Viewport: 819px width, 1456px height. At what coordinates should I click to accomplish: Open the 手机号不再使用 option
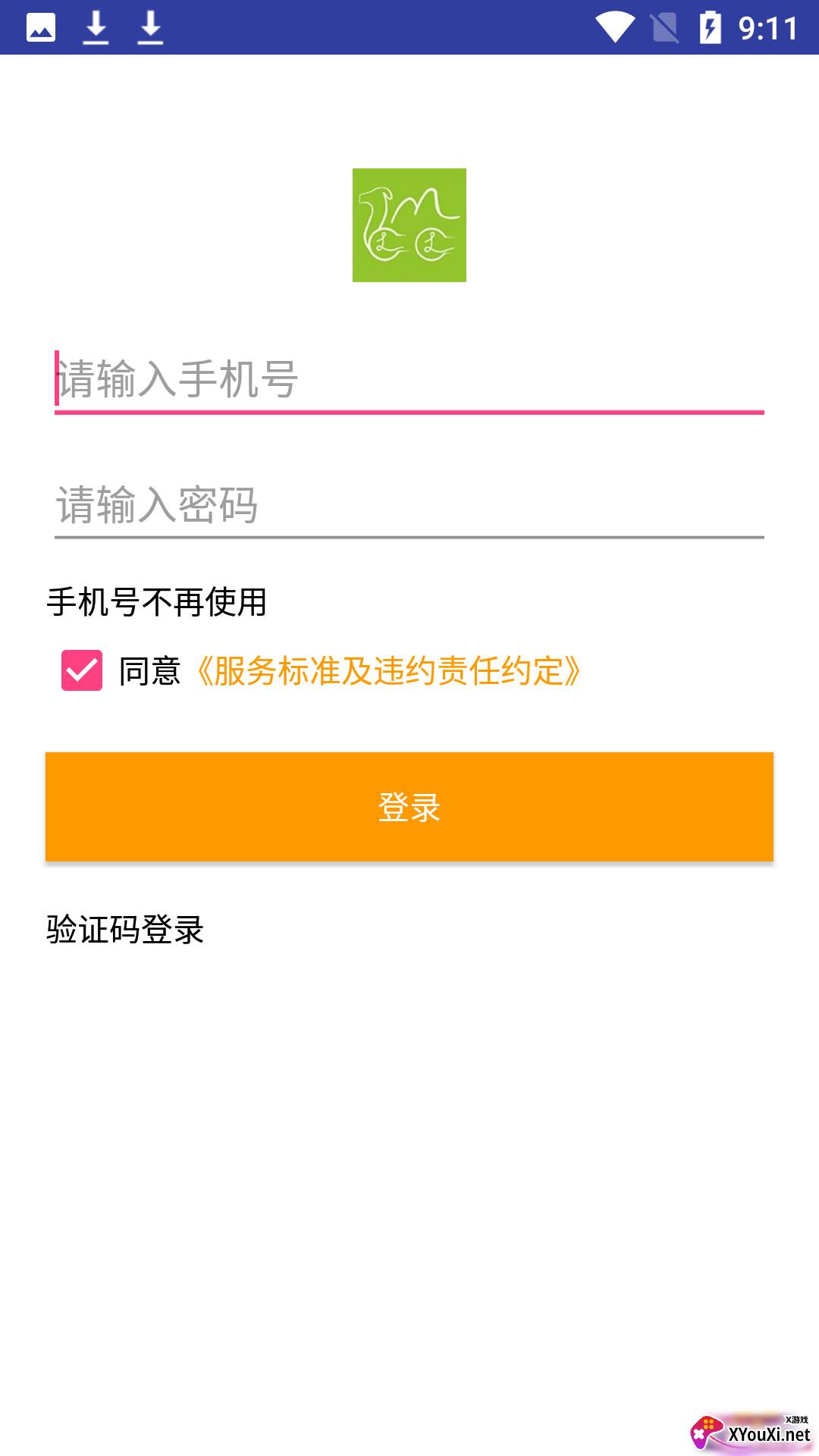coord(157,603)
